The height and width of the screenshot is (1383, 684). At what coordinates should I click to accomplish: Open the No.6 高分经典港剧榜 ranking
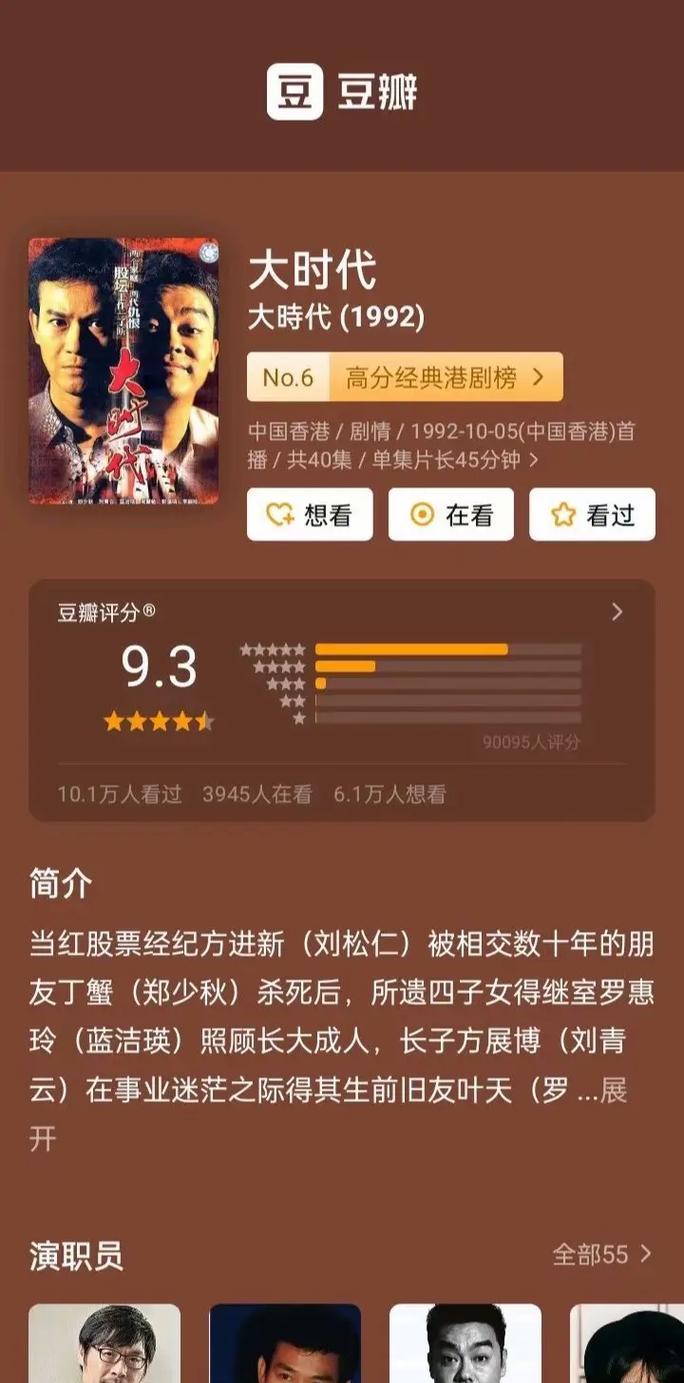point(405,377)
